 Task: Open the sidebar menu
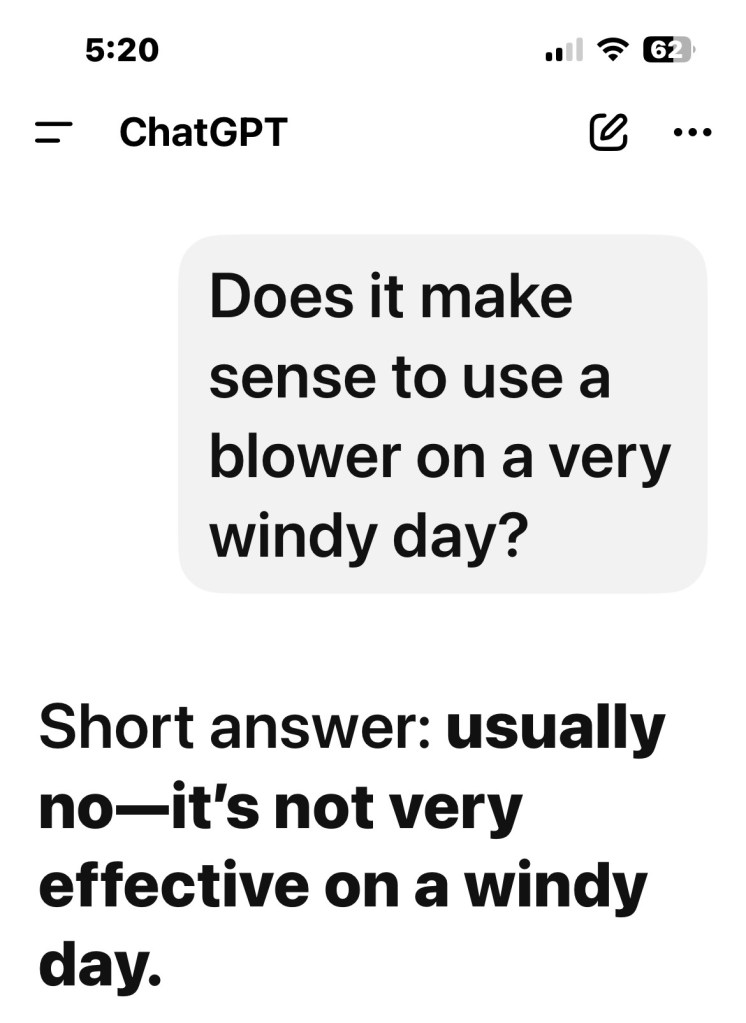tap(54, 132)
